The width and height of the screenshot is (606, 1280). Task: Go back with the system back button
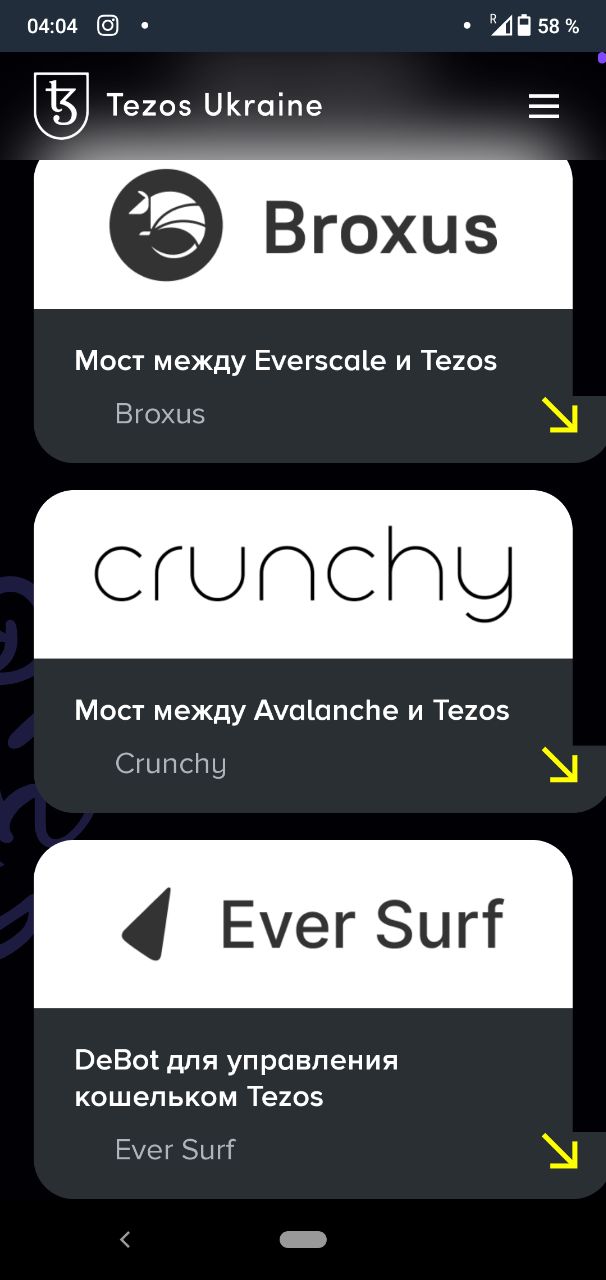tap(125, 1240)
